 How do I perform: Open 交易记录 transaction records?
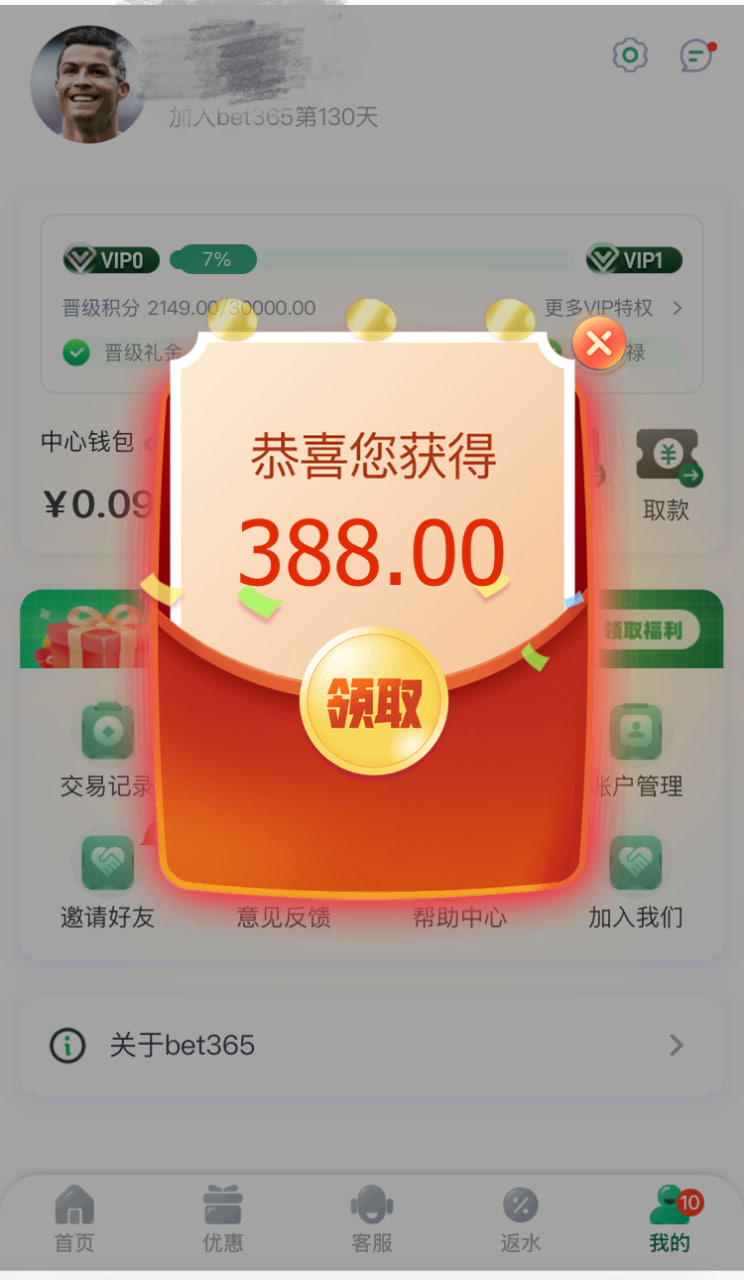coord(107,750)
